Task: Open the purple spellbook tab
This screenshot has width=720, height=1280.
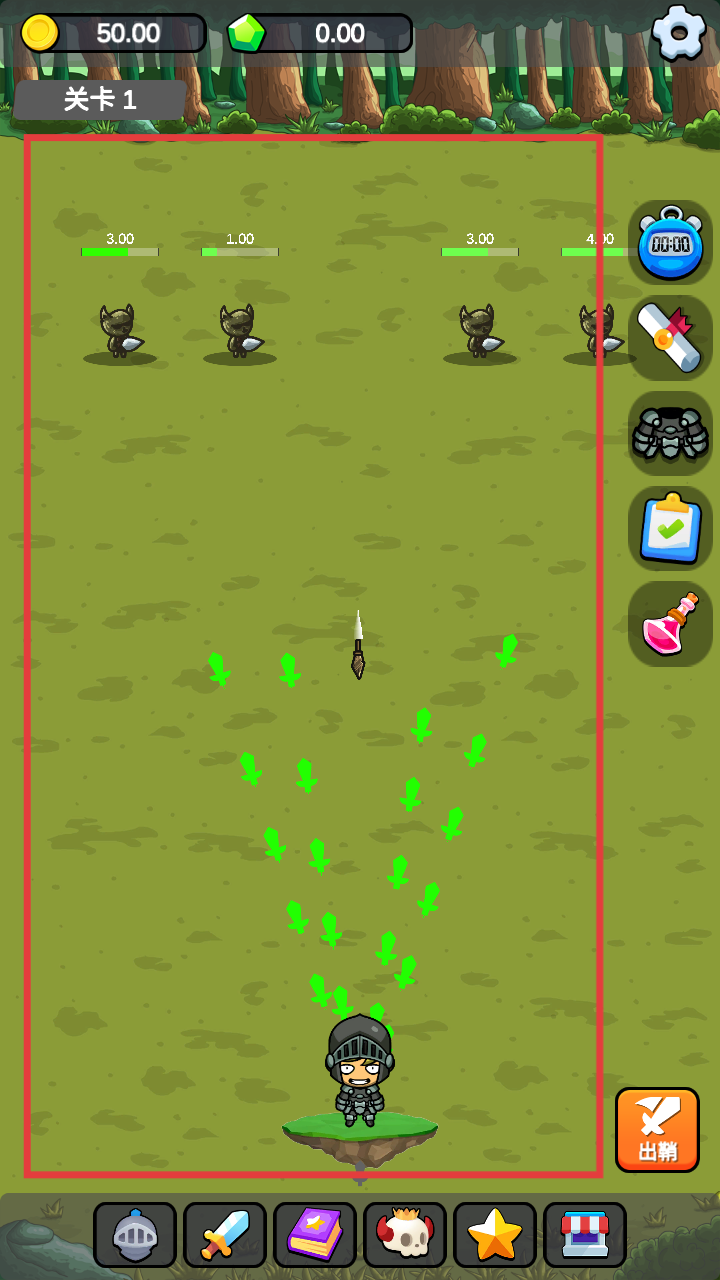Action: coord(315,1235)
